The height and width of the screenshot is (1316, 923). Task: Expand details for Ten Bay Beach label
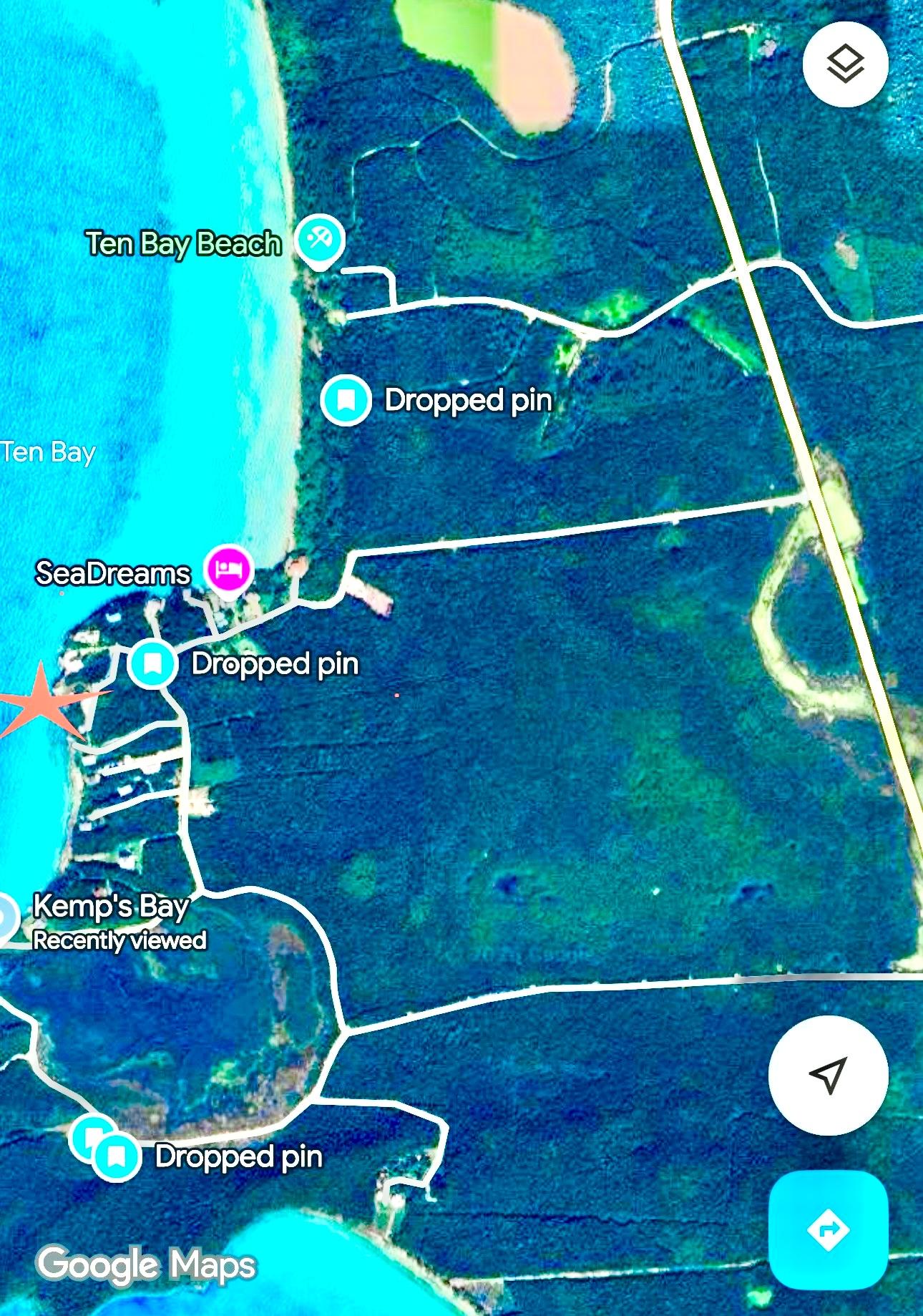[182, 243]
